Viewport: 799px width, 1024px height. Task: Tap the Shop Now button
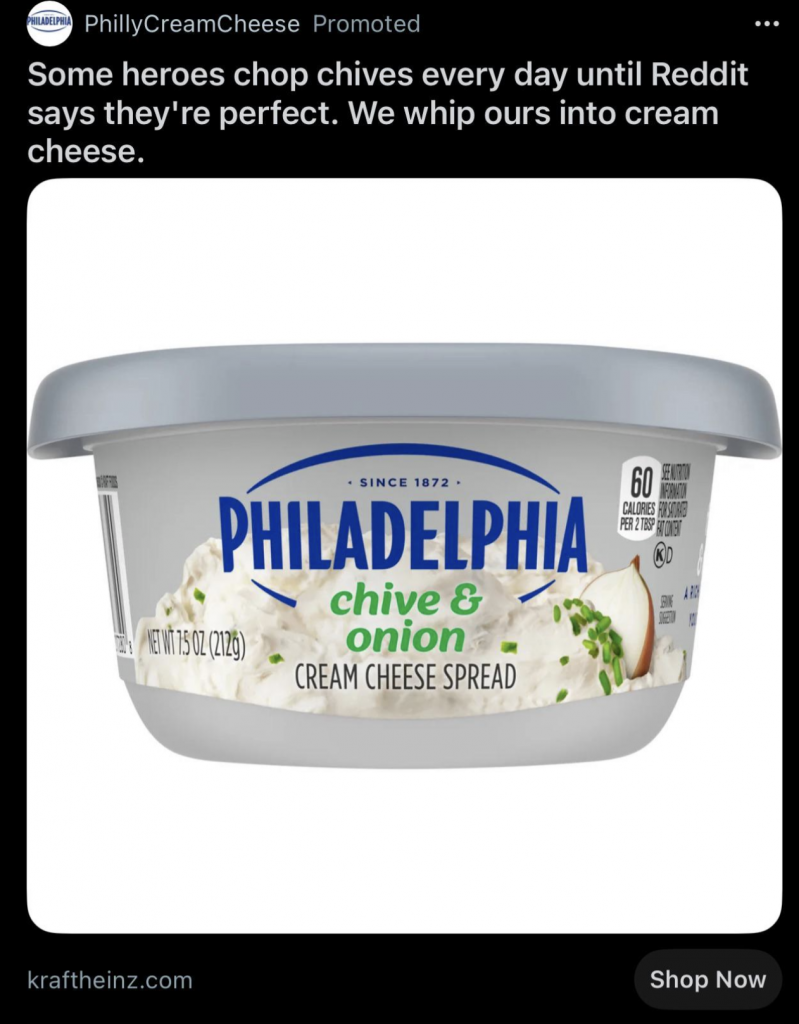pyautogui.click(x=707, y=979)
